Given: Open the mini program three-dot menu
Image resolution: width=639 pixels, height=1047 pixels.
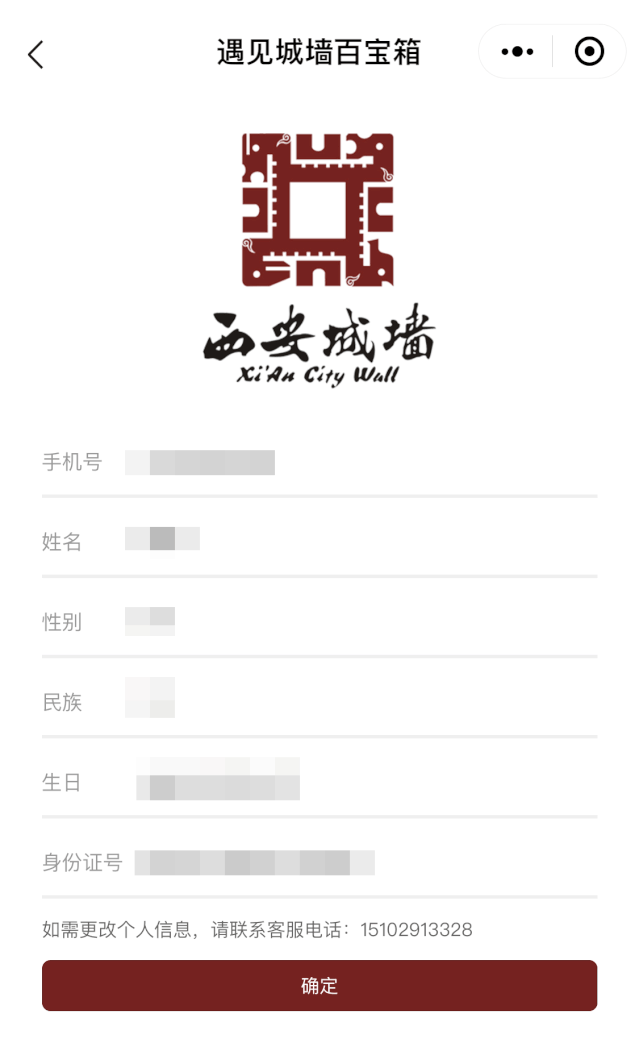Looking at the screenshot, I should 517,52.
